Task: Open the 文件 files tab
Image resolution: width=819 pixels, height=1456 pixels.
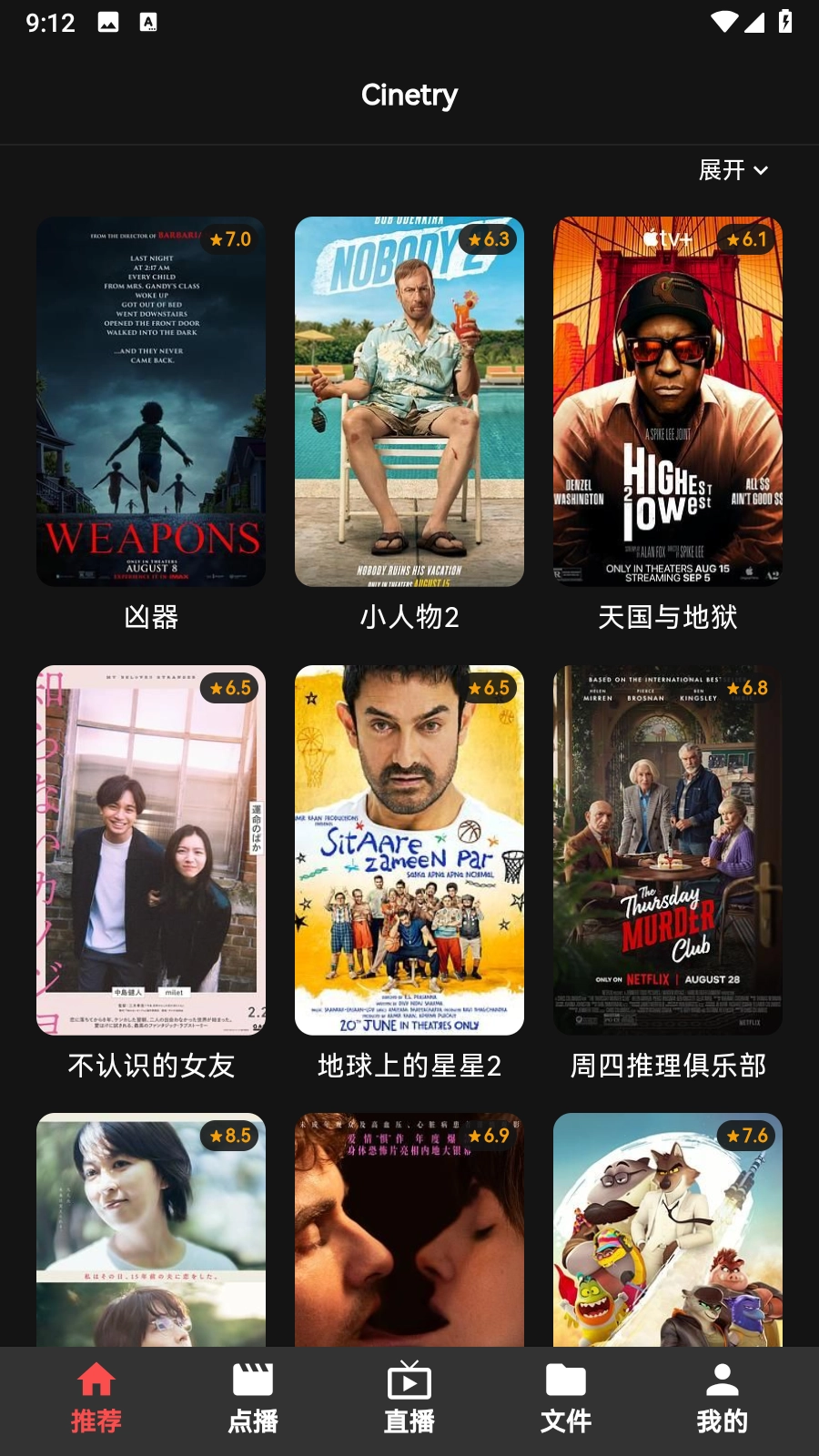Action: [566, 1400]
